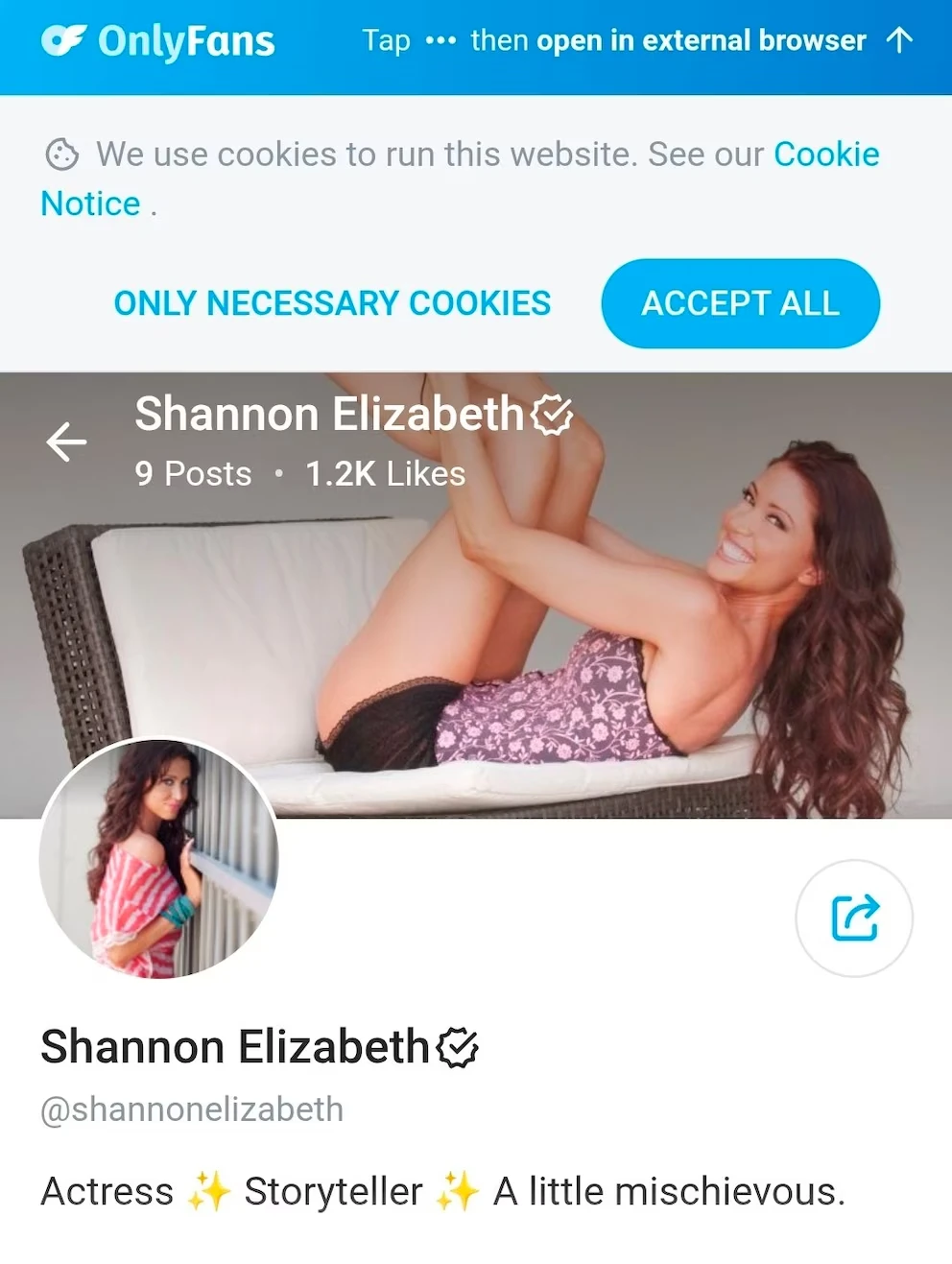Click the 9 Posts label

tap(193, 473)
